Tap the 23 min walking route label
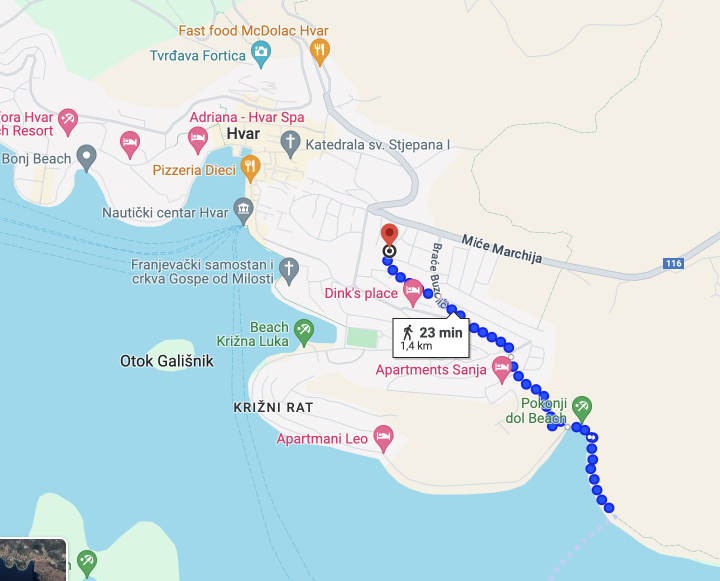This screenshot has width=720, height=581. (x=431, y=338)
